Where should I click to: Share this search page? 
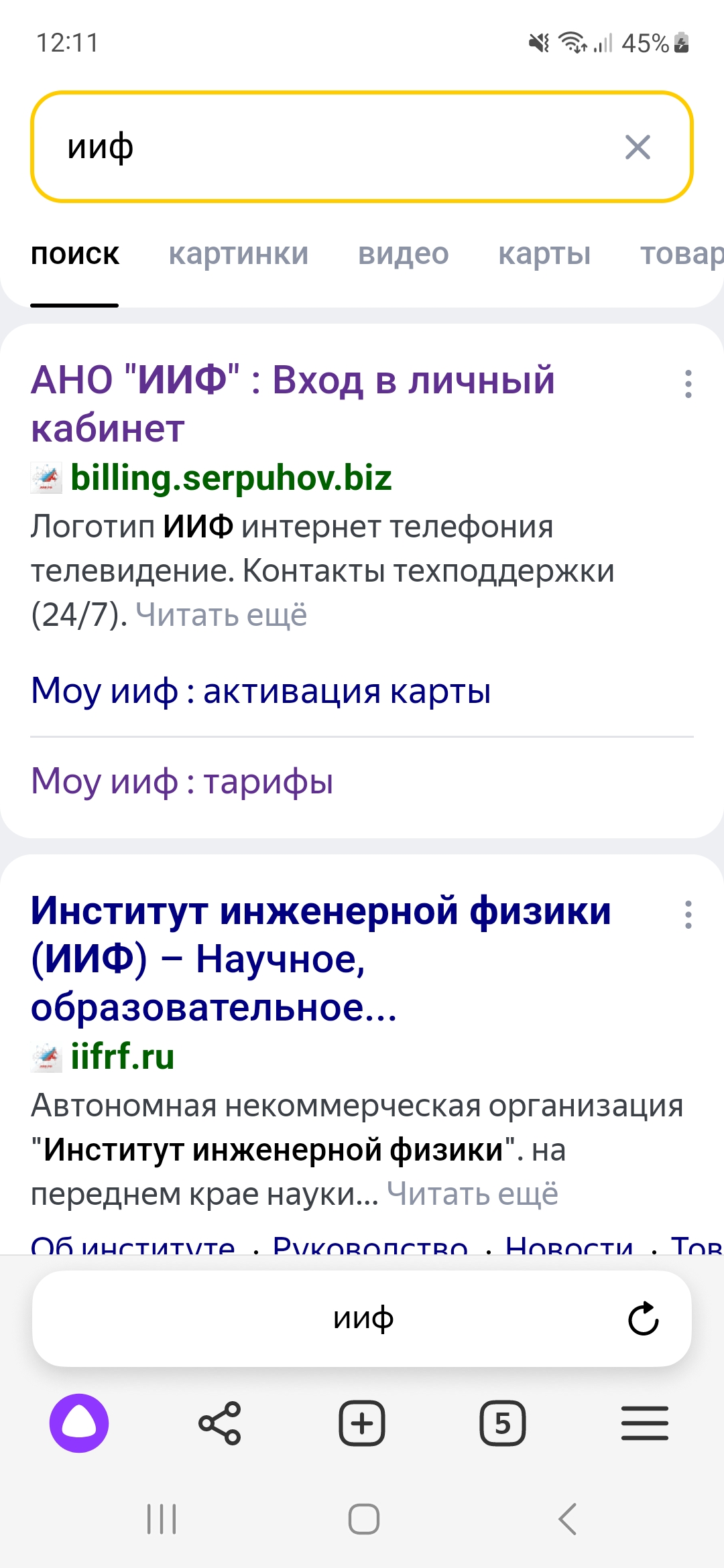pos(220,1423)
